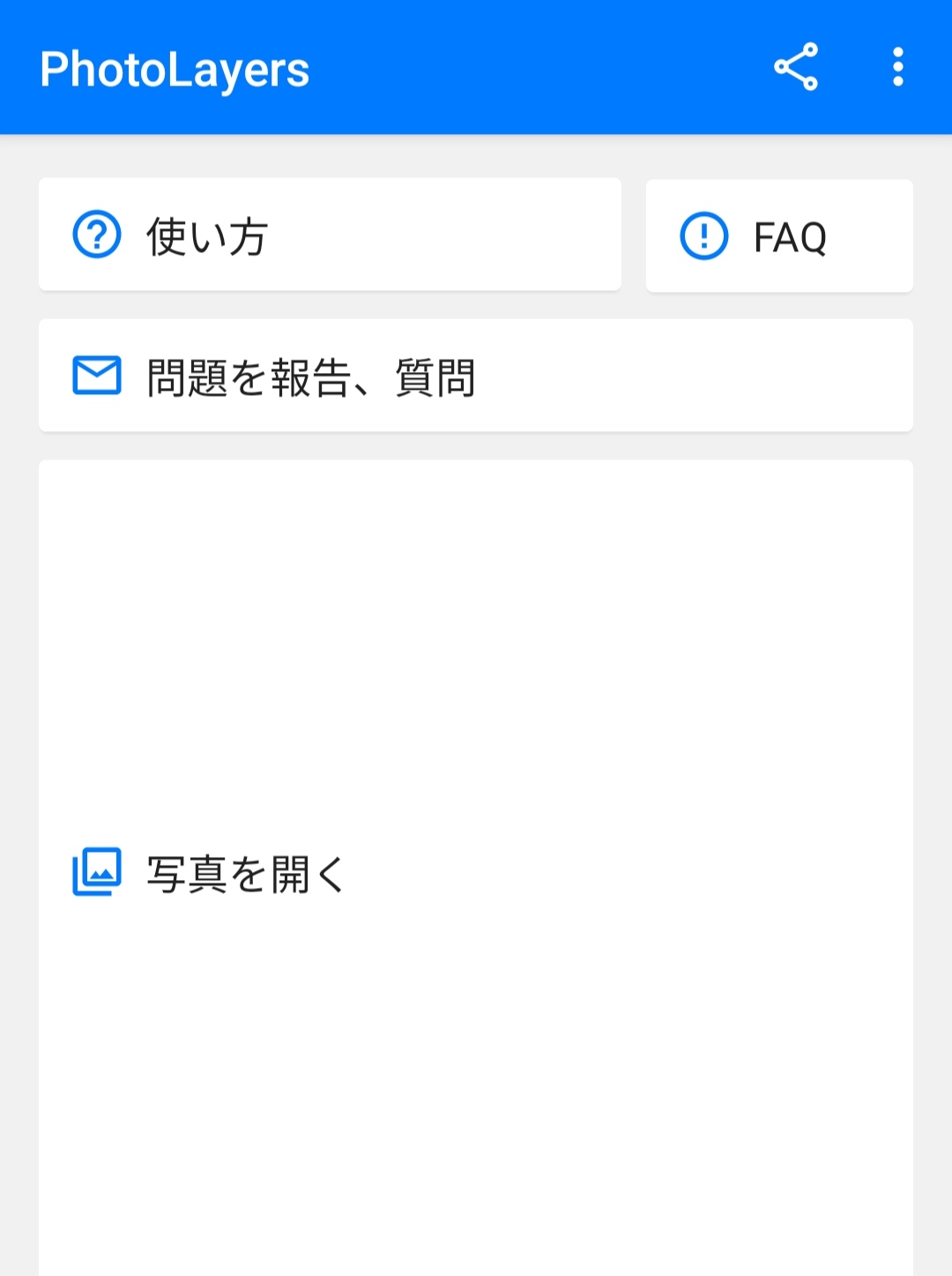View the FAQ page
The image size is (952, 1276).
pos(779,236)
